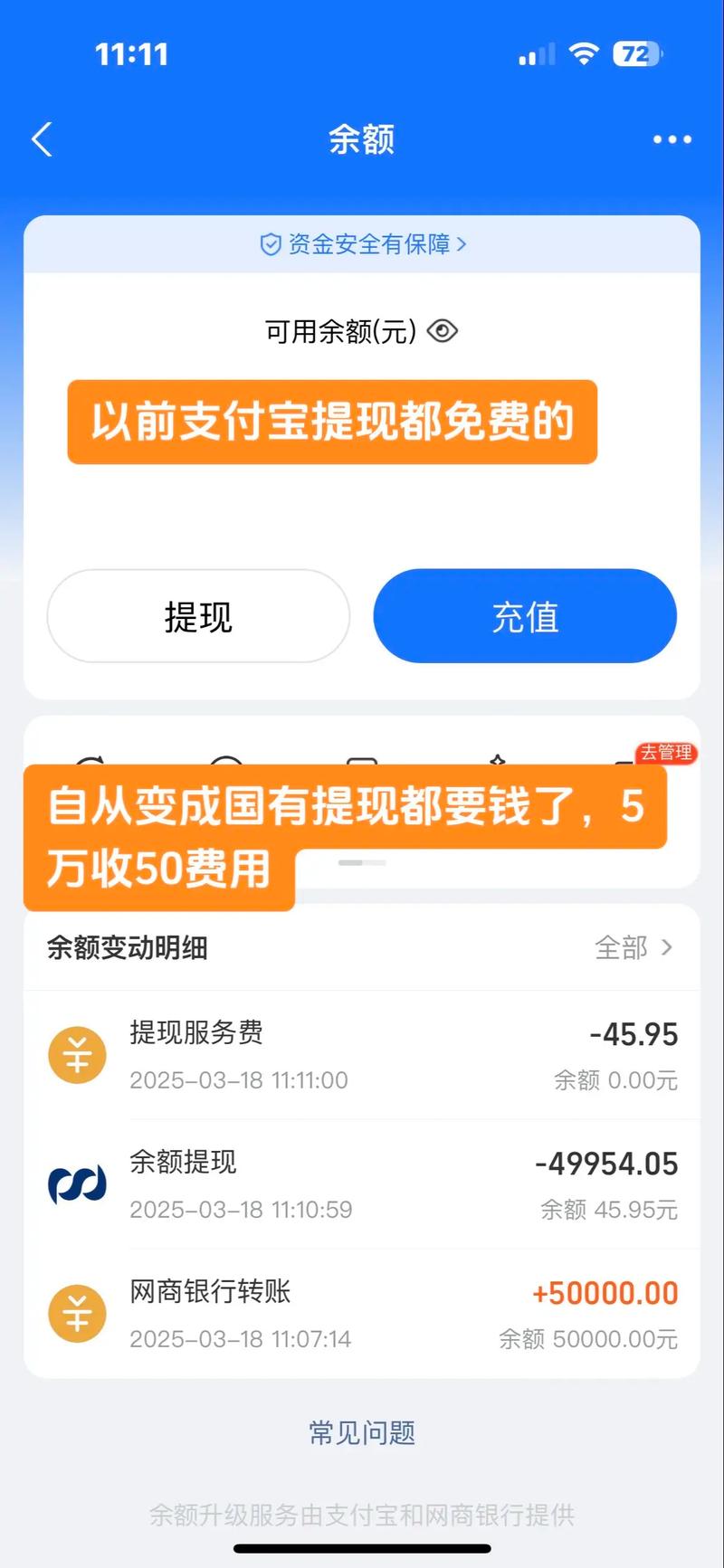
Task: Click the red 去管理 badge
Action: pos(667,752)
